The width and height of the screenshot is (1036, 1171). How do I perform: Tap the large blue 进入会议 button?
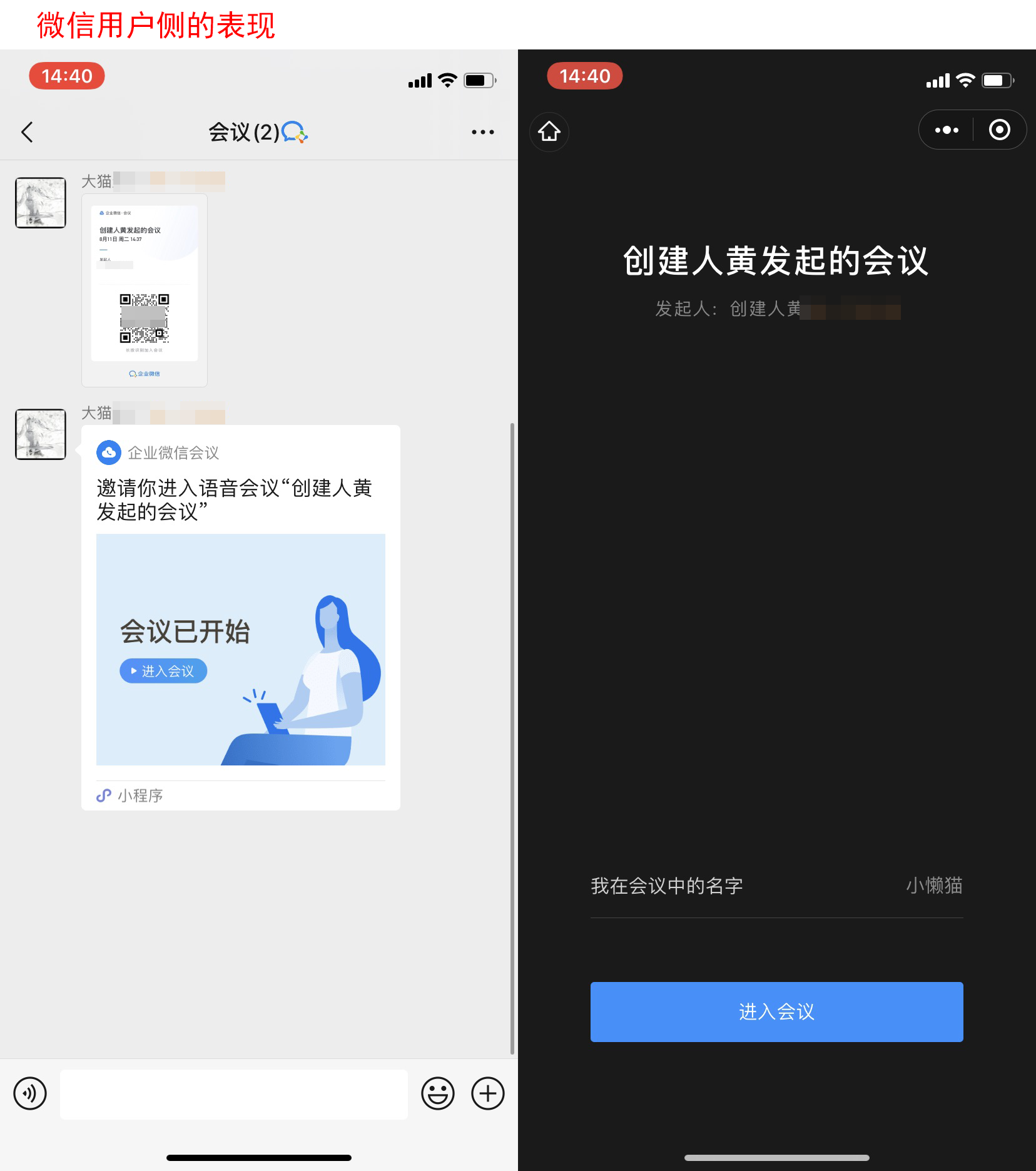point(776,1011)
